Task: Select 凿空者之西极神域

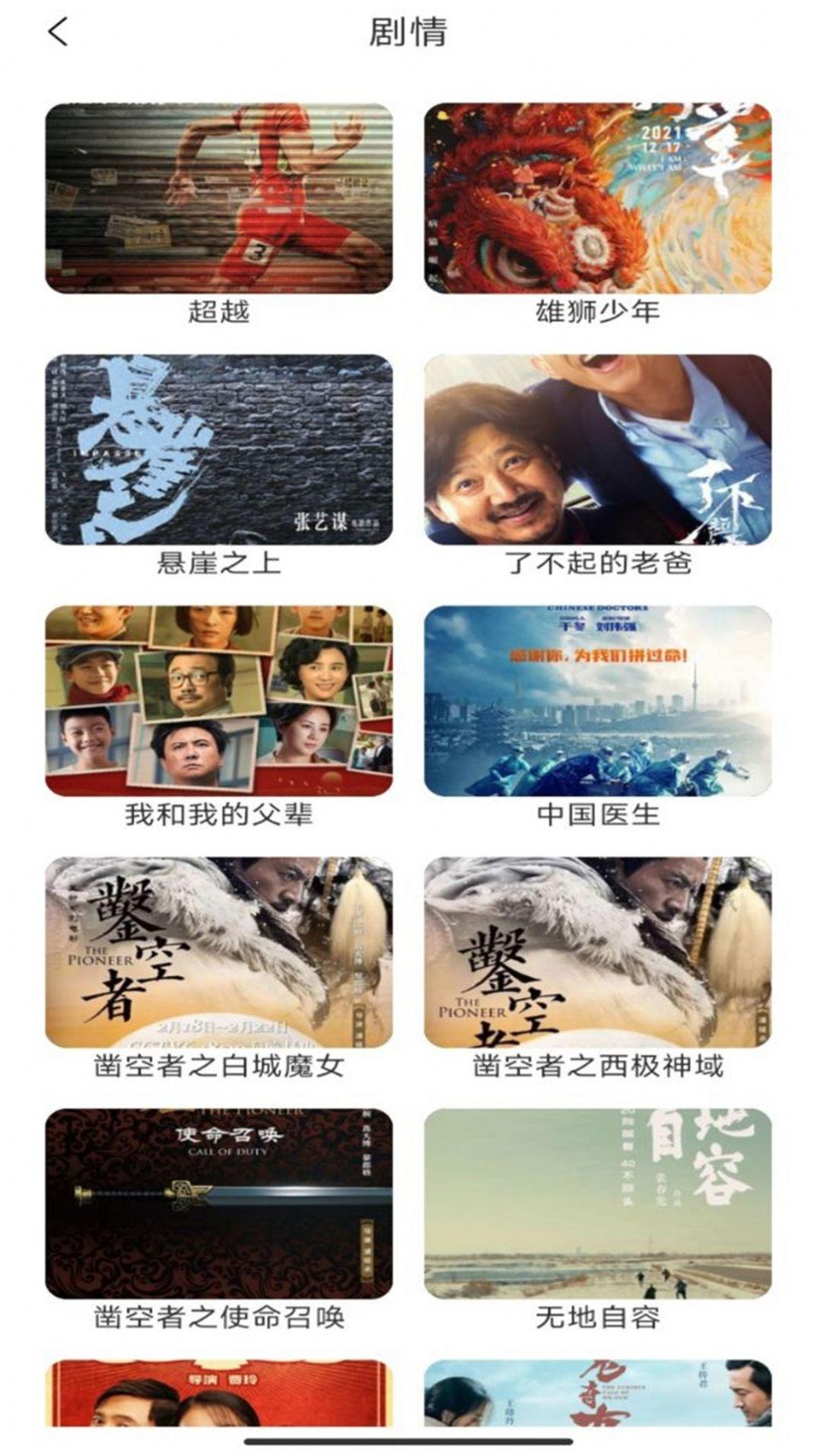Action: (598, 952)
